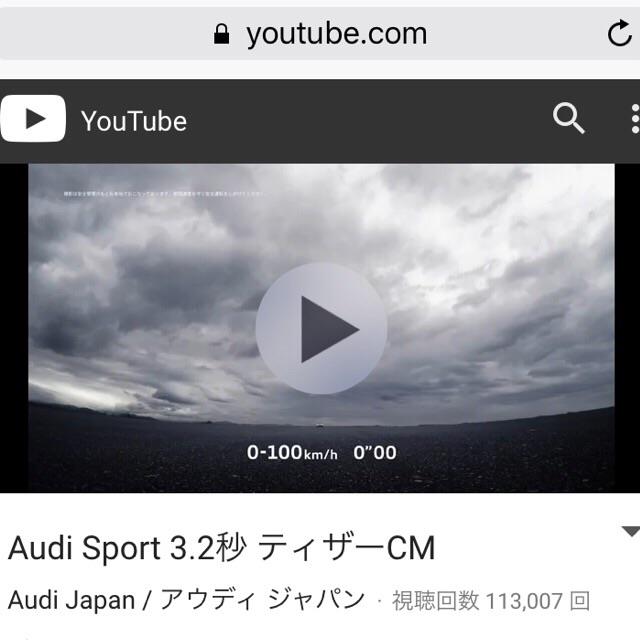This screenshot has width=640, height=640.
Task: Open the Audi Japan channel
Action: pyautogui.click(x=186, y=600)
